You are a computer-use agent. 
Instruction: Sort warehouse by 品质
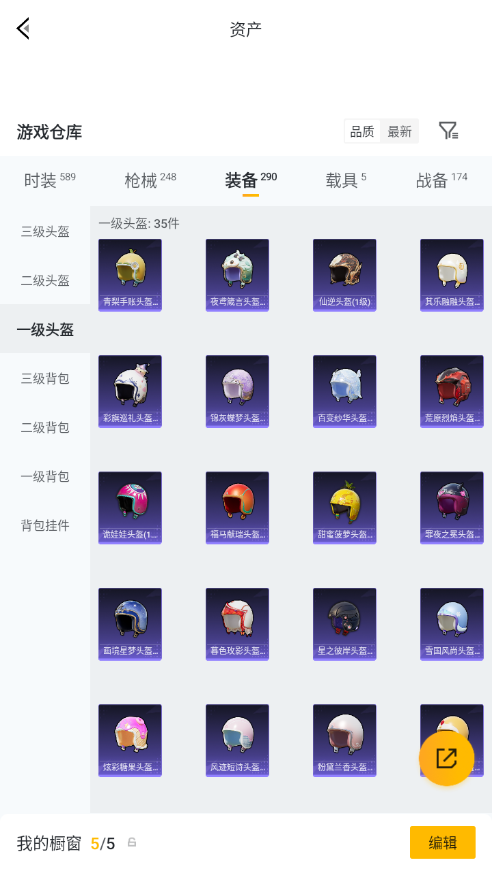point(363,132)
